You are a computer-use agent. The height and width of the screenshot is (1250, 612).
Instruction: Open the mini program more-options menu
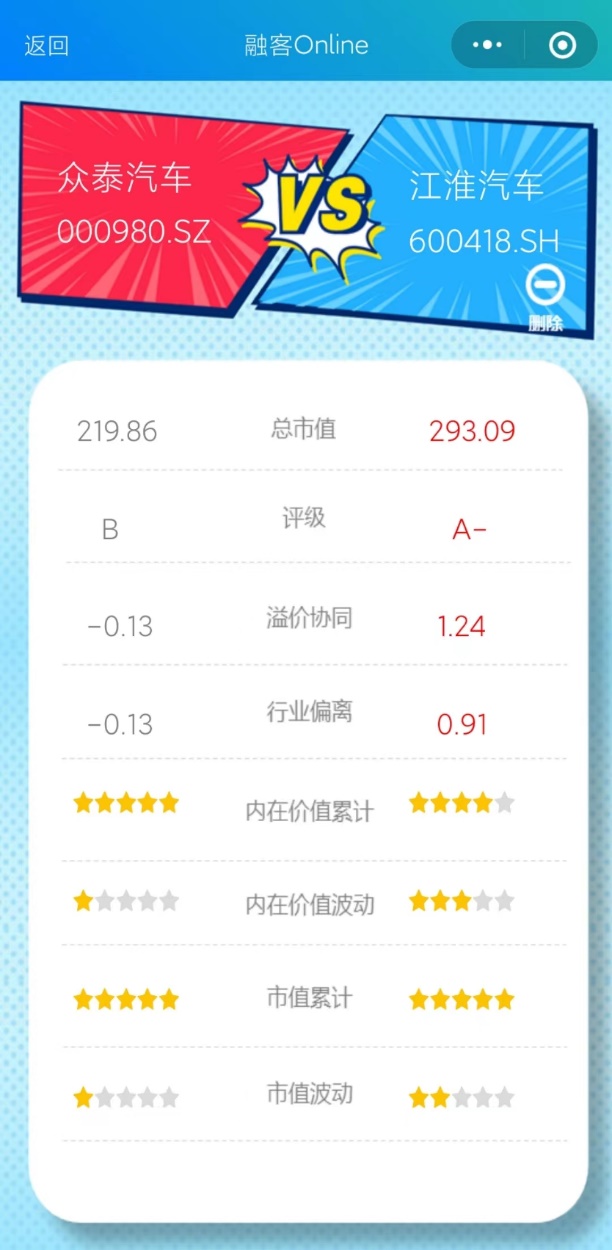(x=487, y=45)
